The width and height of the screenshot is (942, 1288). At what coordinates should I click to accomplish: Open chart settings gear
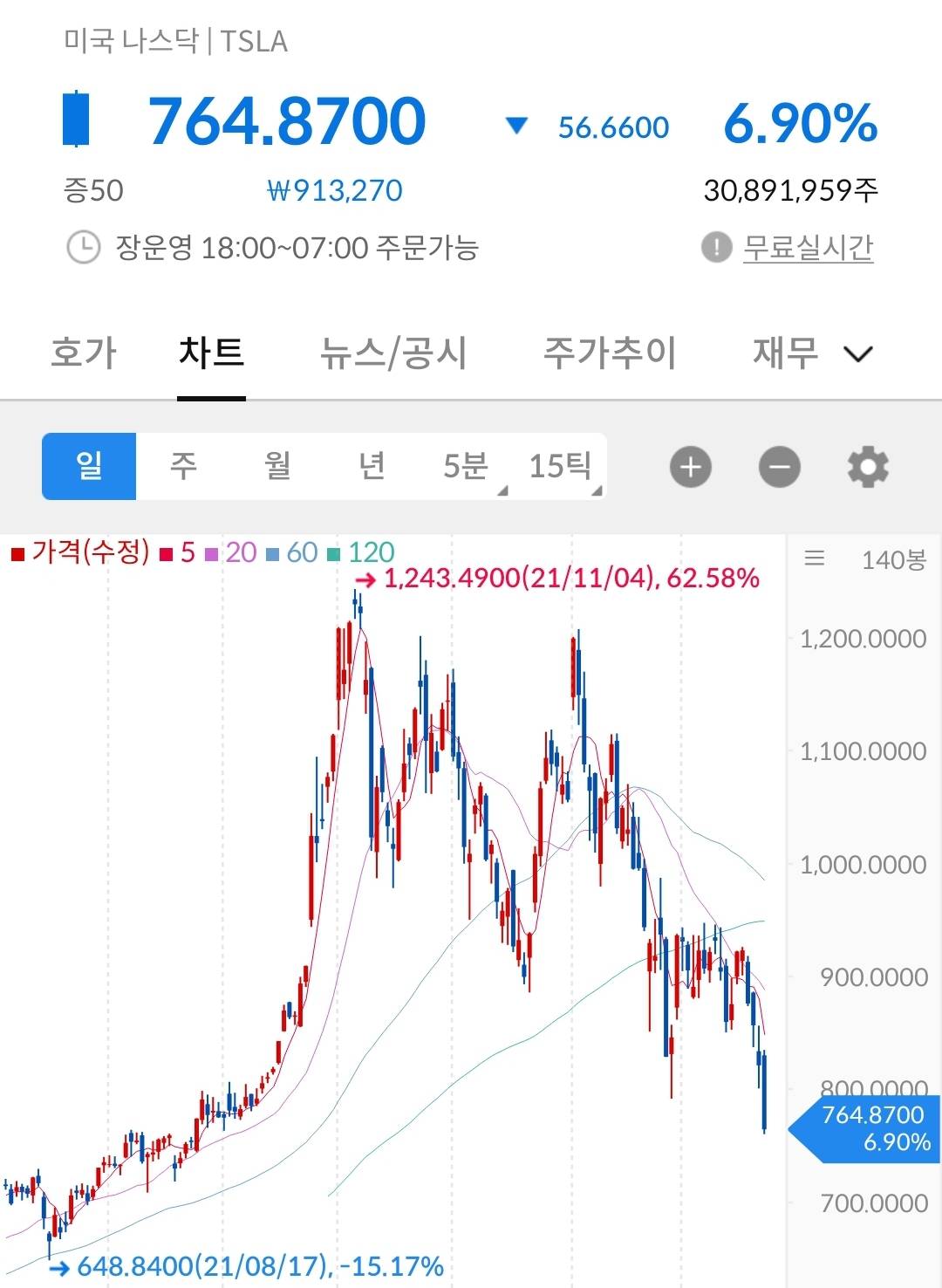[x=868, y=467]
